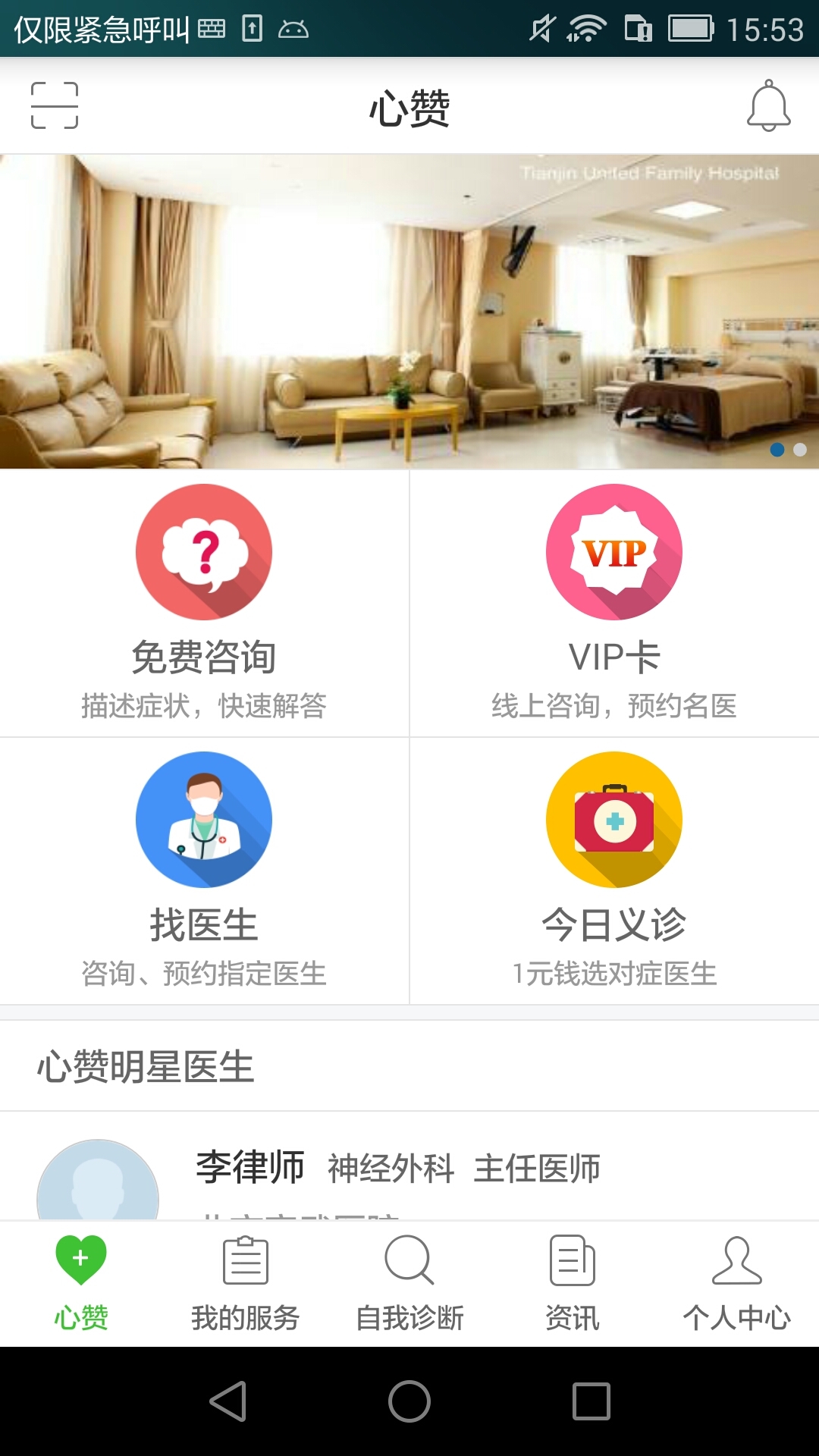Viewport: 819px width, 1456px height.
Task: Open the hospital room banner
Action: point(409,311)
